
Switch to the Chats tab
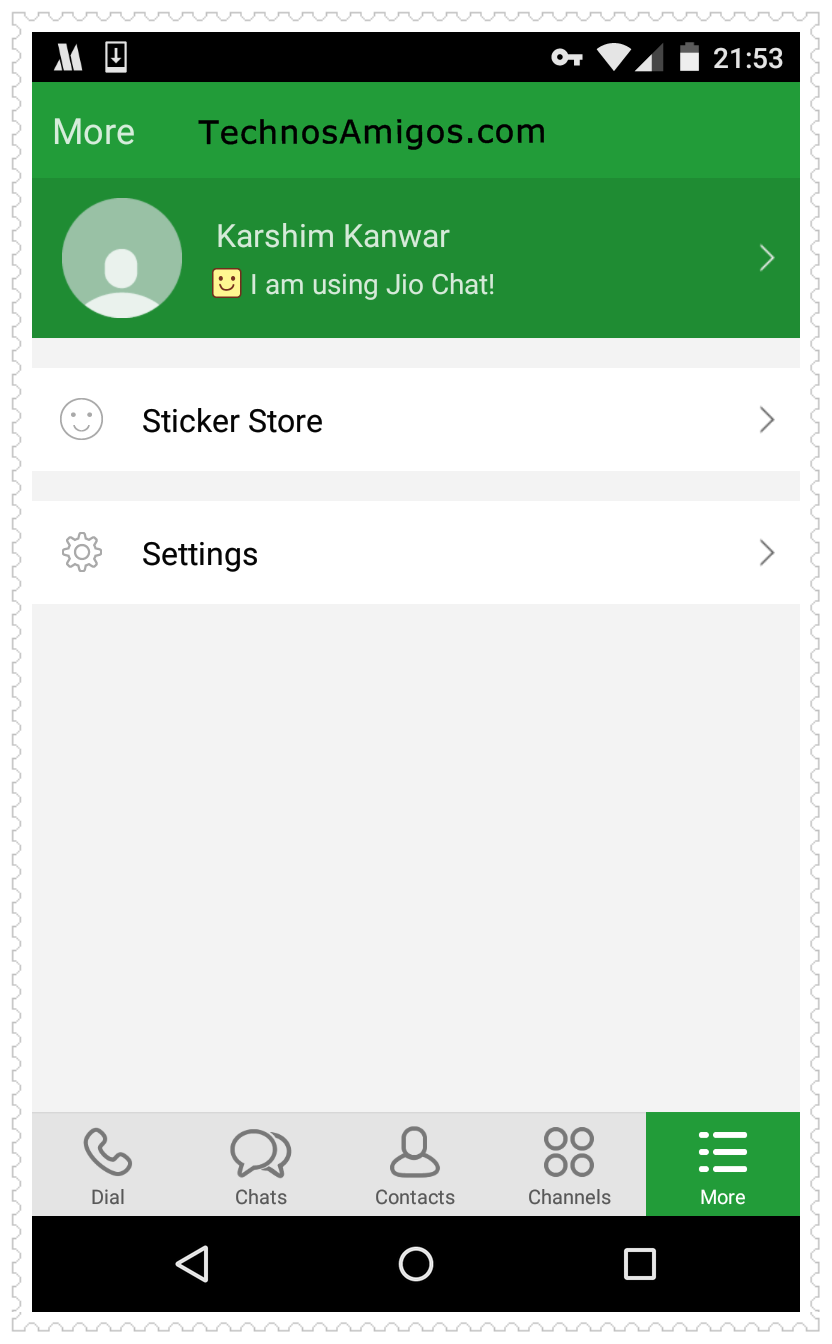pos(261,1165)
